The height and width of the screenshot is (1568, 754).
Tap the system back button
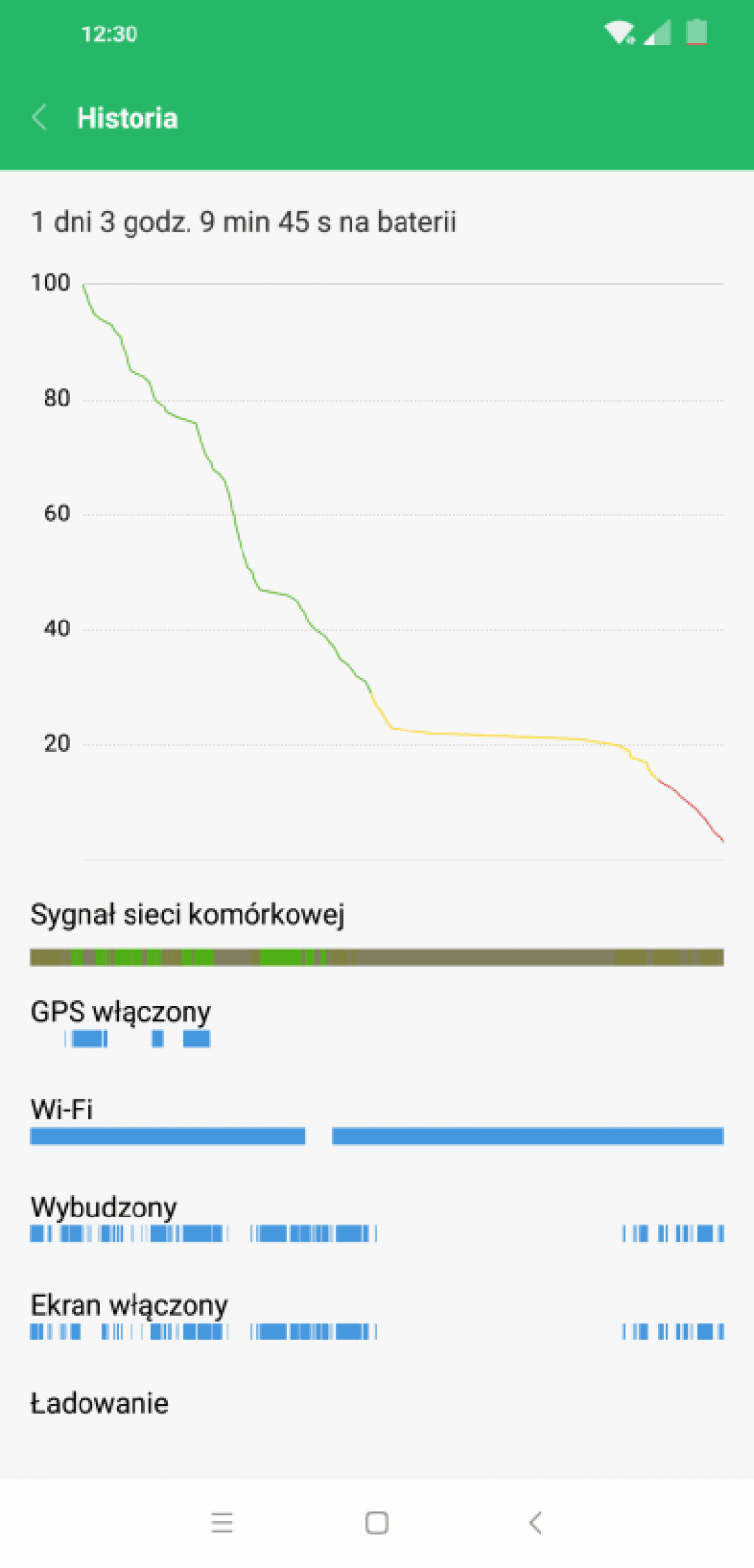pos(535,1522)
